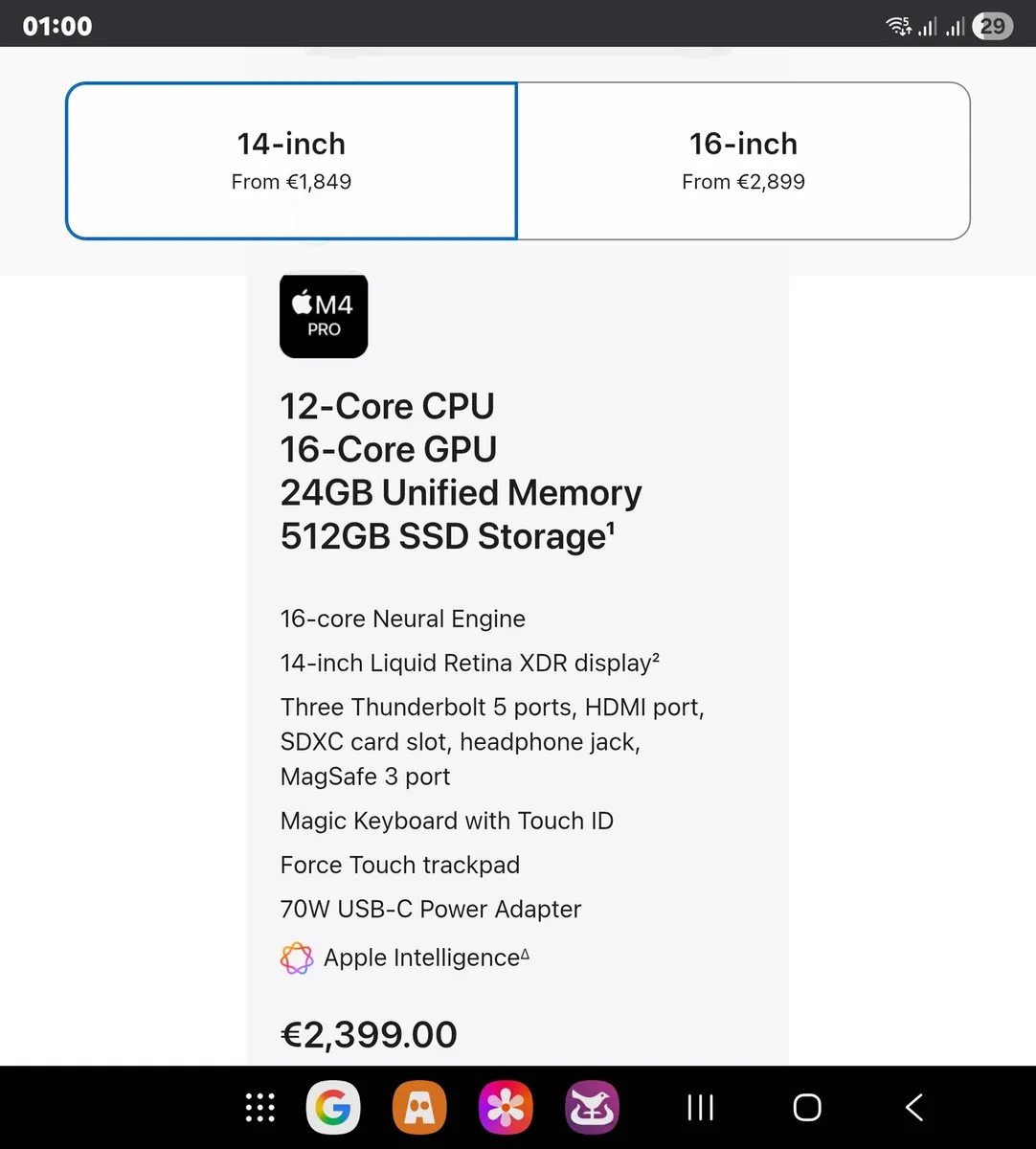Launch the Gallery flower app
This screenshot has height=1149, width=1036.
(x=505, y=1108)
